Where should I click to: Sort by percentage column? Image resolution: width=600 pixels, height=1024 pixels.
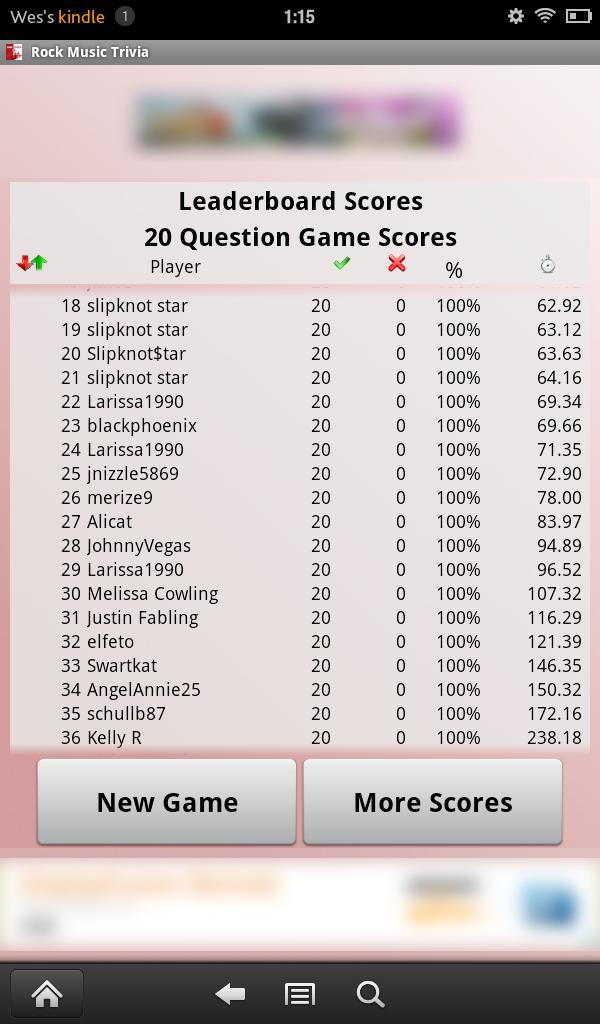coord(454,270)
